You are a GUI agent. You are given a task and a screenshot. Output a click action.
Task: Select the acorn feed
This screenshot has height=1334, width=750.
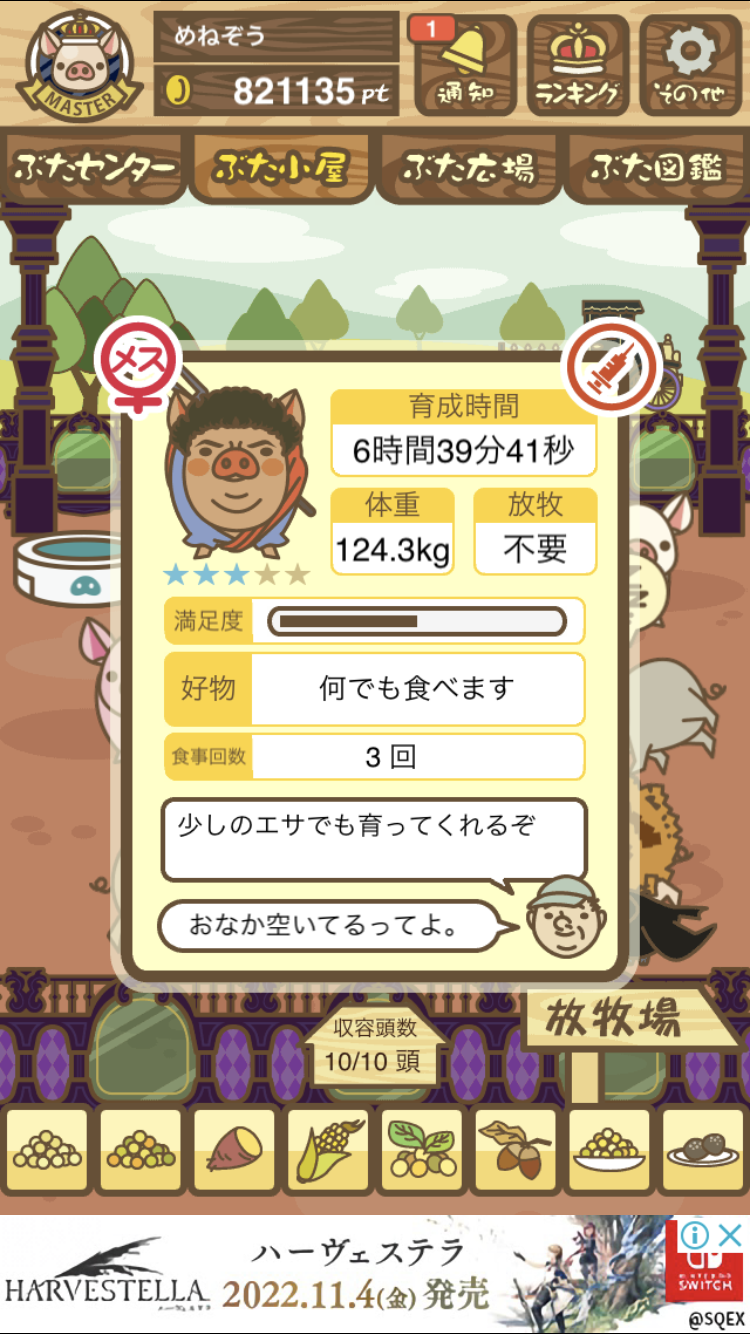tap(515, 1151)
